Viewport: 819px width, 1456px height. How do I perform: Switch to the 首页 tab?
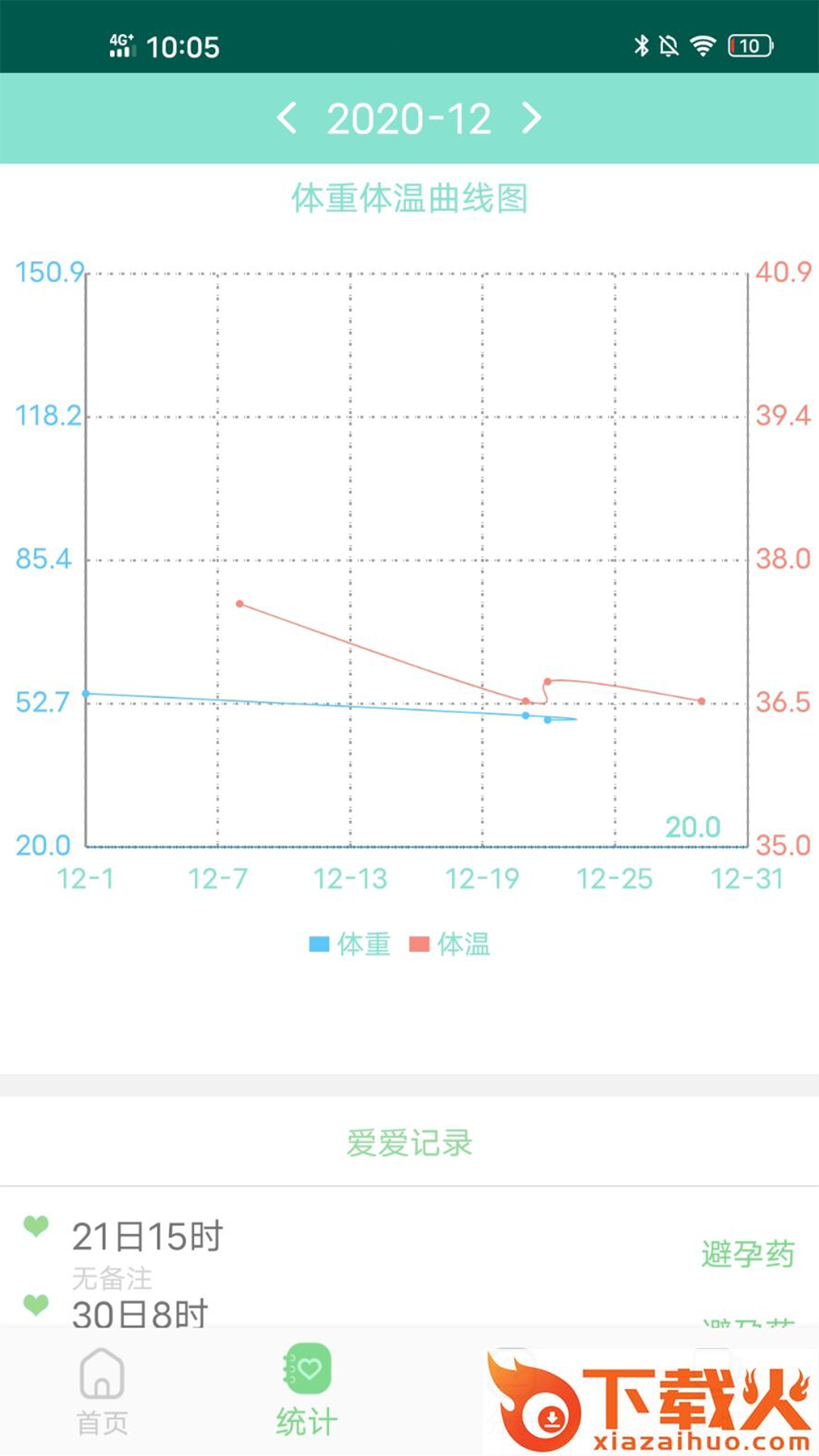click(x=102, y=1392)
